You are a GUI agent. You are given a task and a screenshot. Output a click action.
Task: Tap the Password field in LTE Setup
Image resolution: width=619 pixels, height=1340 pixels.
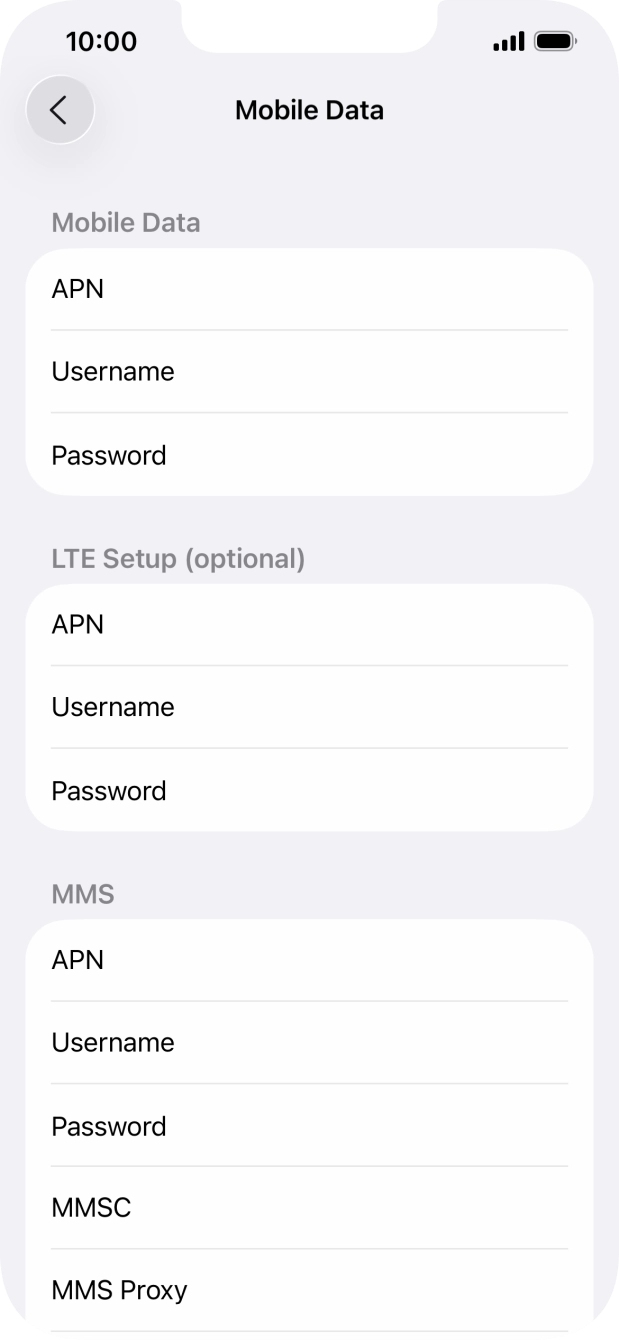coord(309,790)
